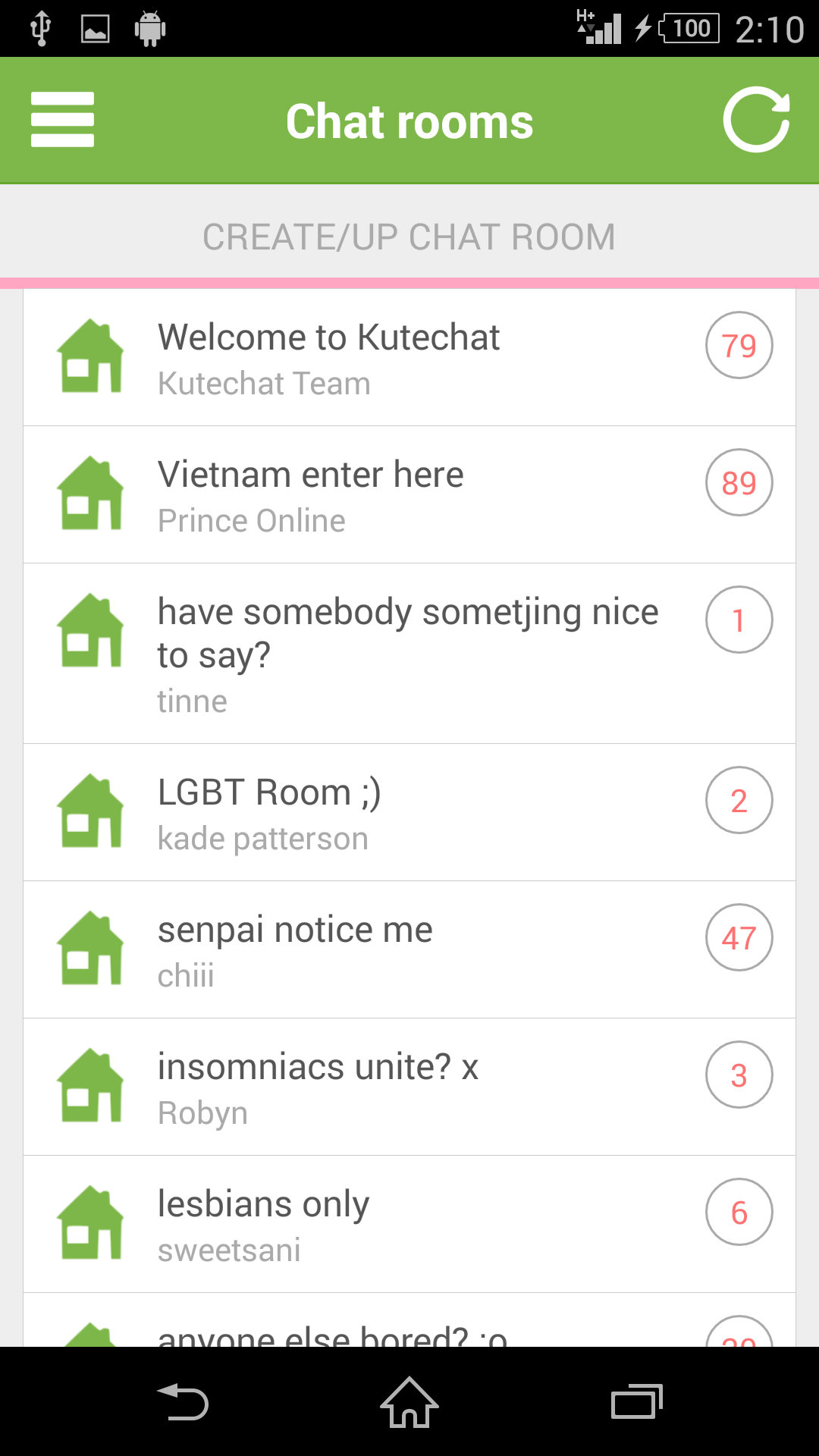Open the LGBT Room by kade patterson
Viewport: 819px width, 1456px height.
click(409, 812)
